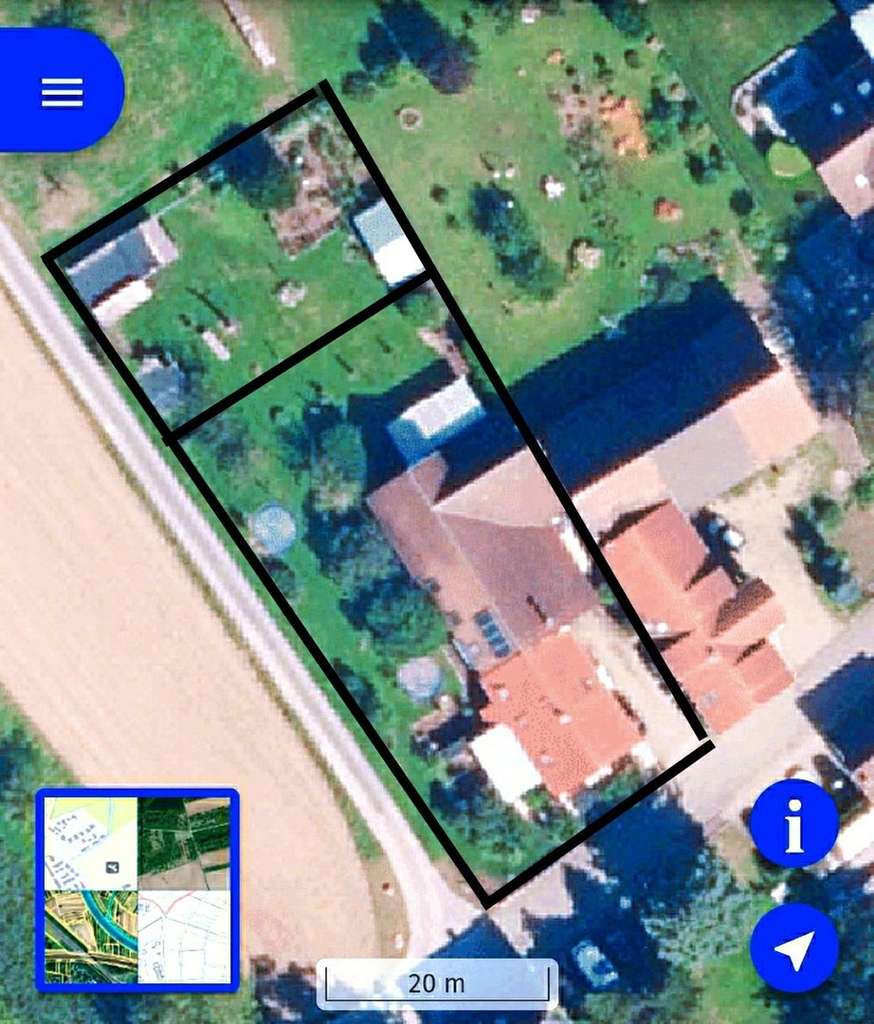This screenshot has width=874, height=1024.
Task: Tap the info button
Action: coord(794,823)
